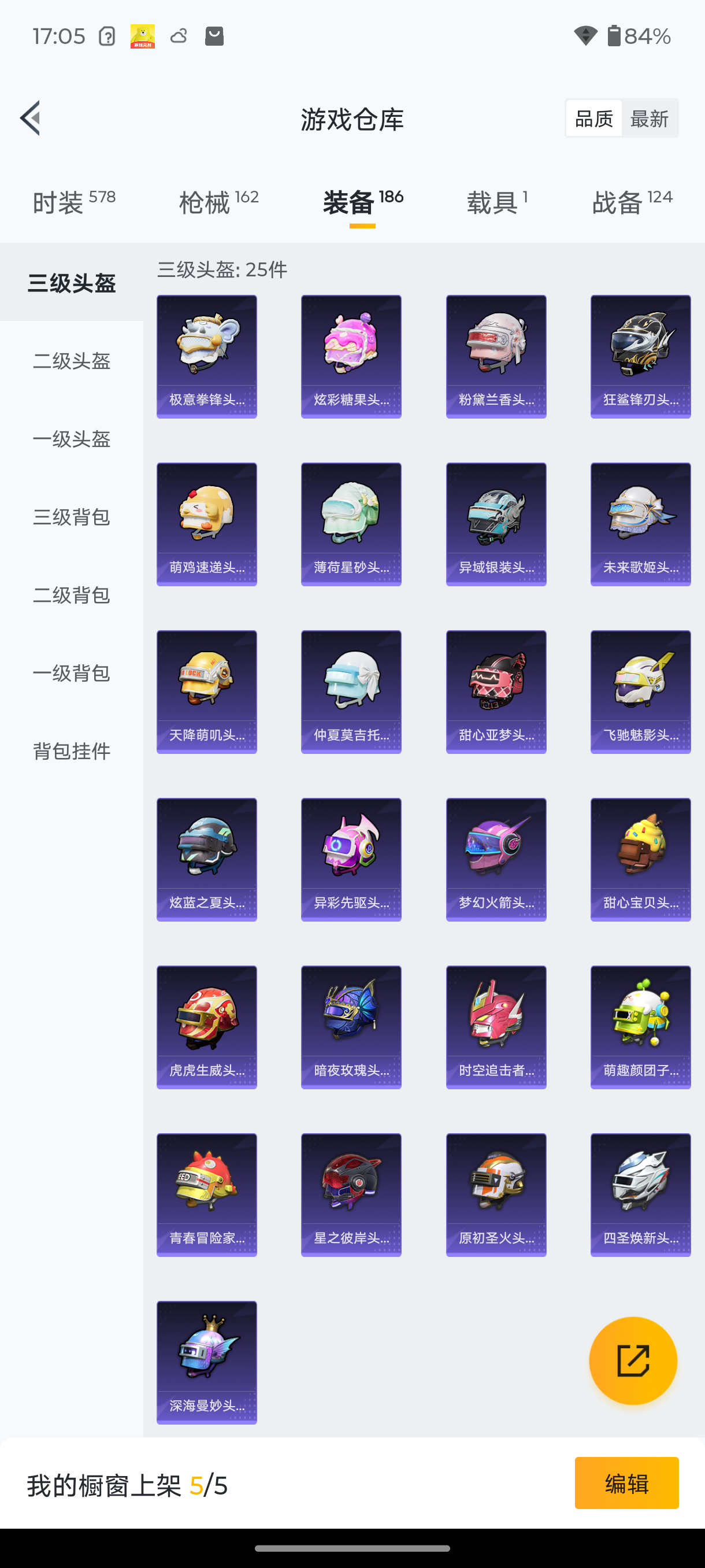View the 深海曼妙头盔 at the list bottom

pos(206,1363)
